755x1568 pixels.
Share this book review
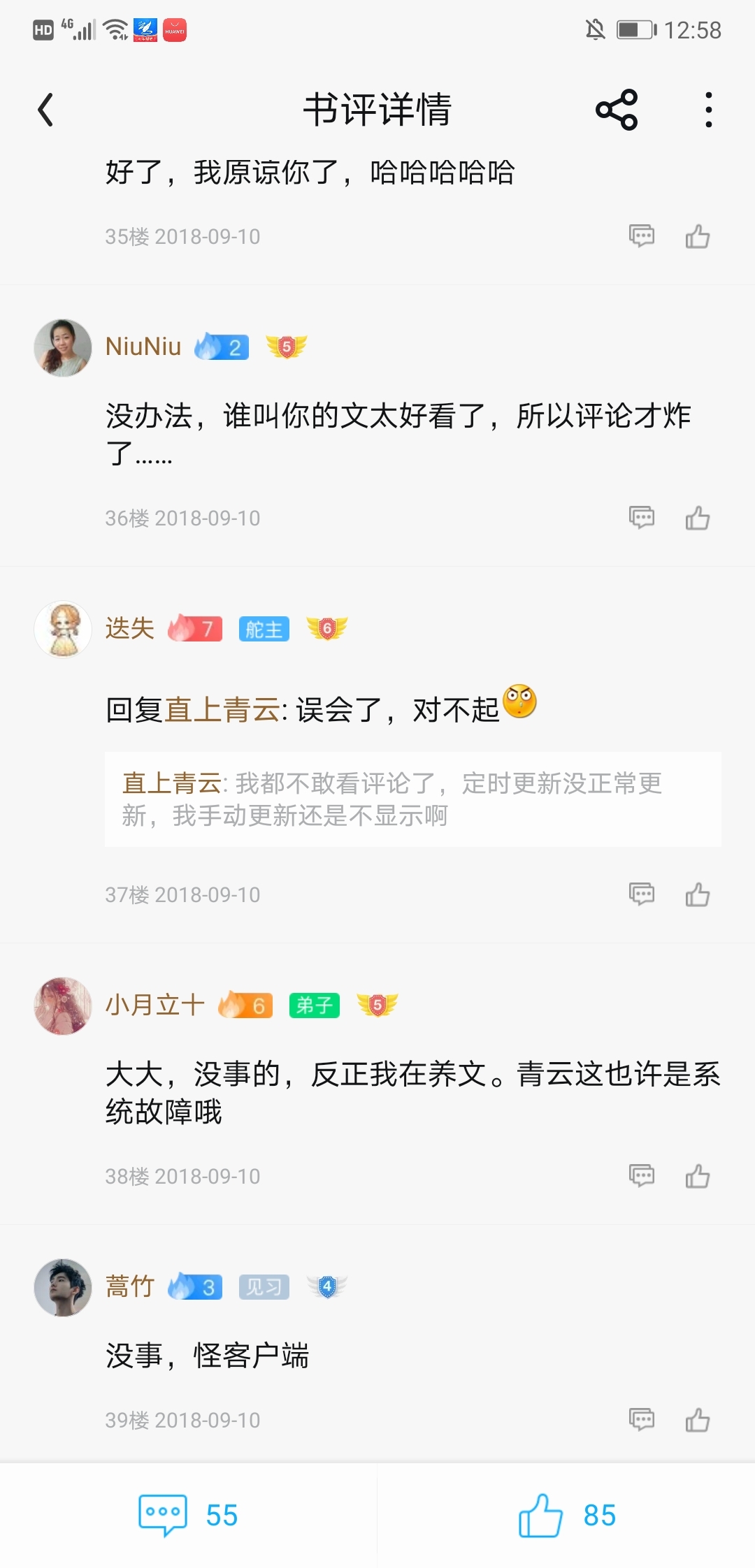pos(617,110)
